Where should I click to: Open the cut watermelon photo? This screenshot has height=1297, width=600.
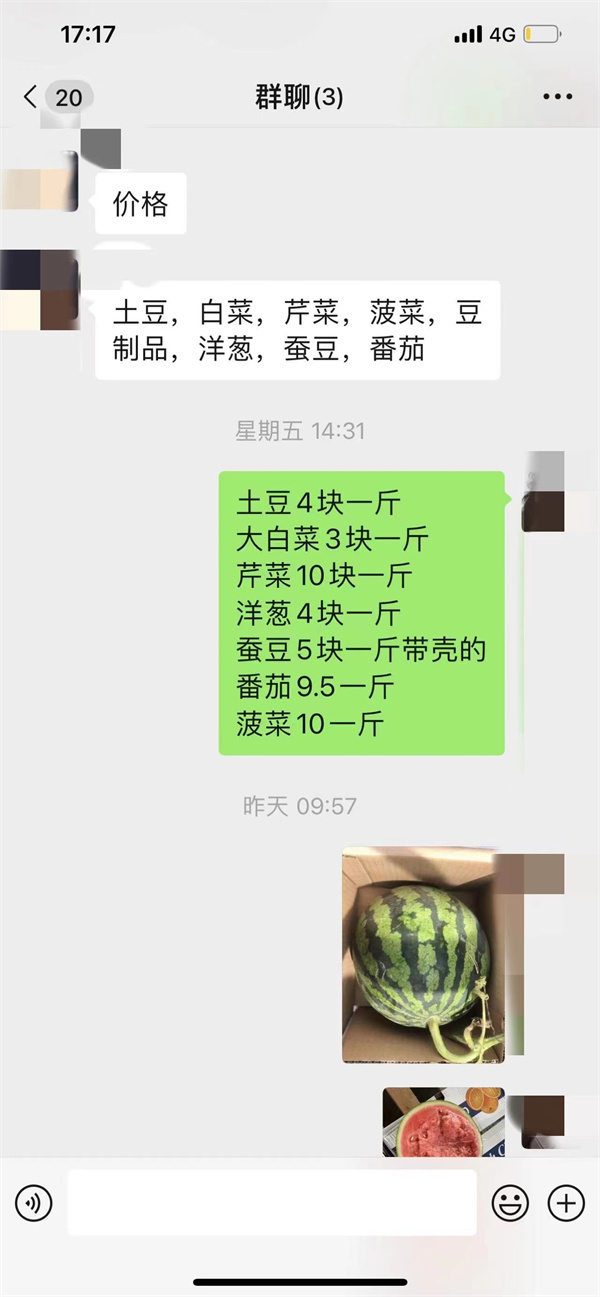coord(443,1122)
